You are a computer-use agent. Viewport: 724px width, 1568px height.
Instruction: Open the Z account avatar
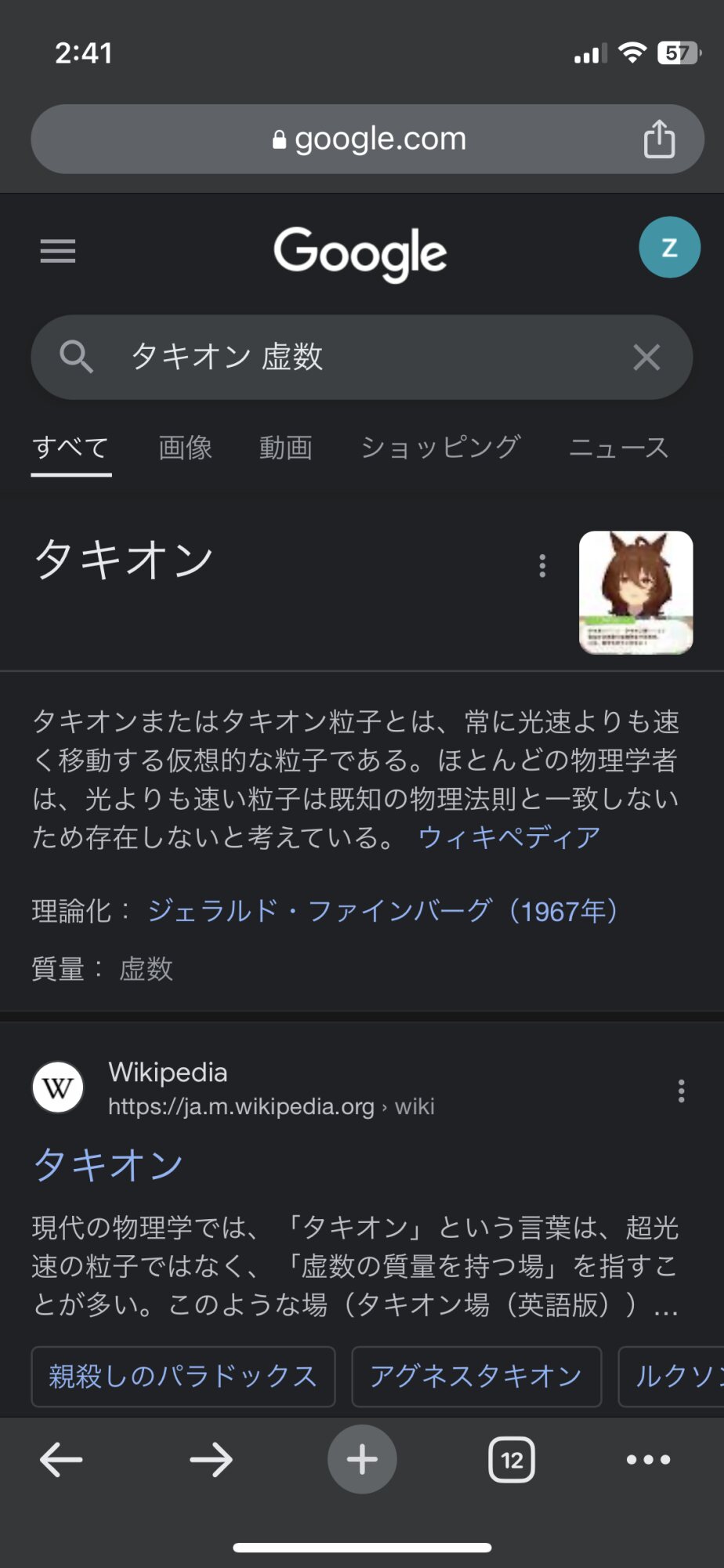pos(669,248)
